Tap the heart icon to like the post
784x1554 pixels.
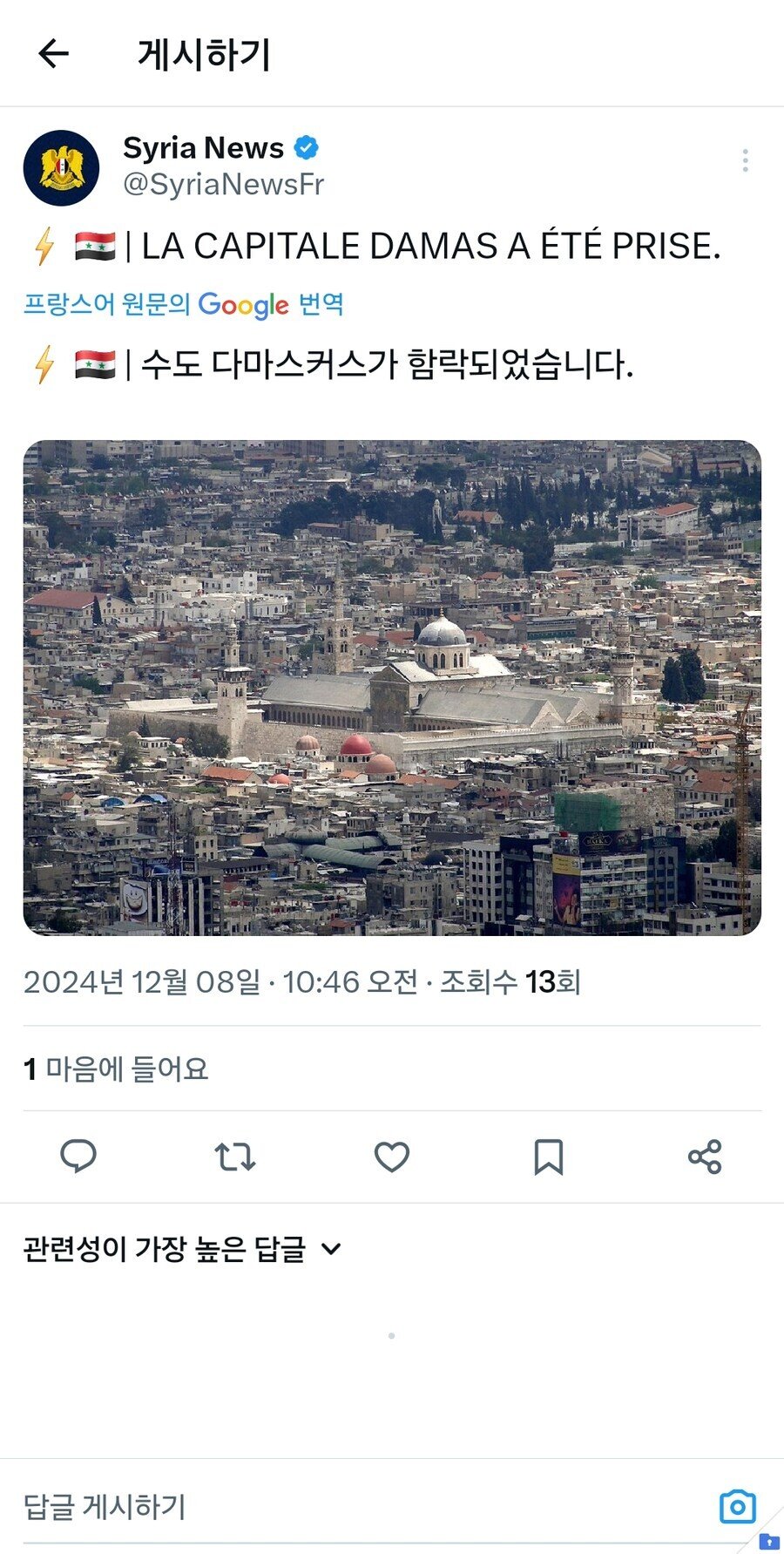click(x=391, y=1158)
